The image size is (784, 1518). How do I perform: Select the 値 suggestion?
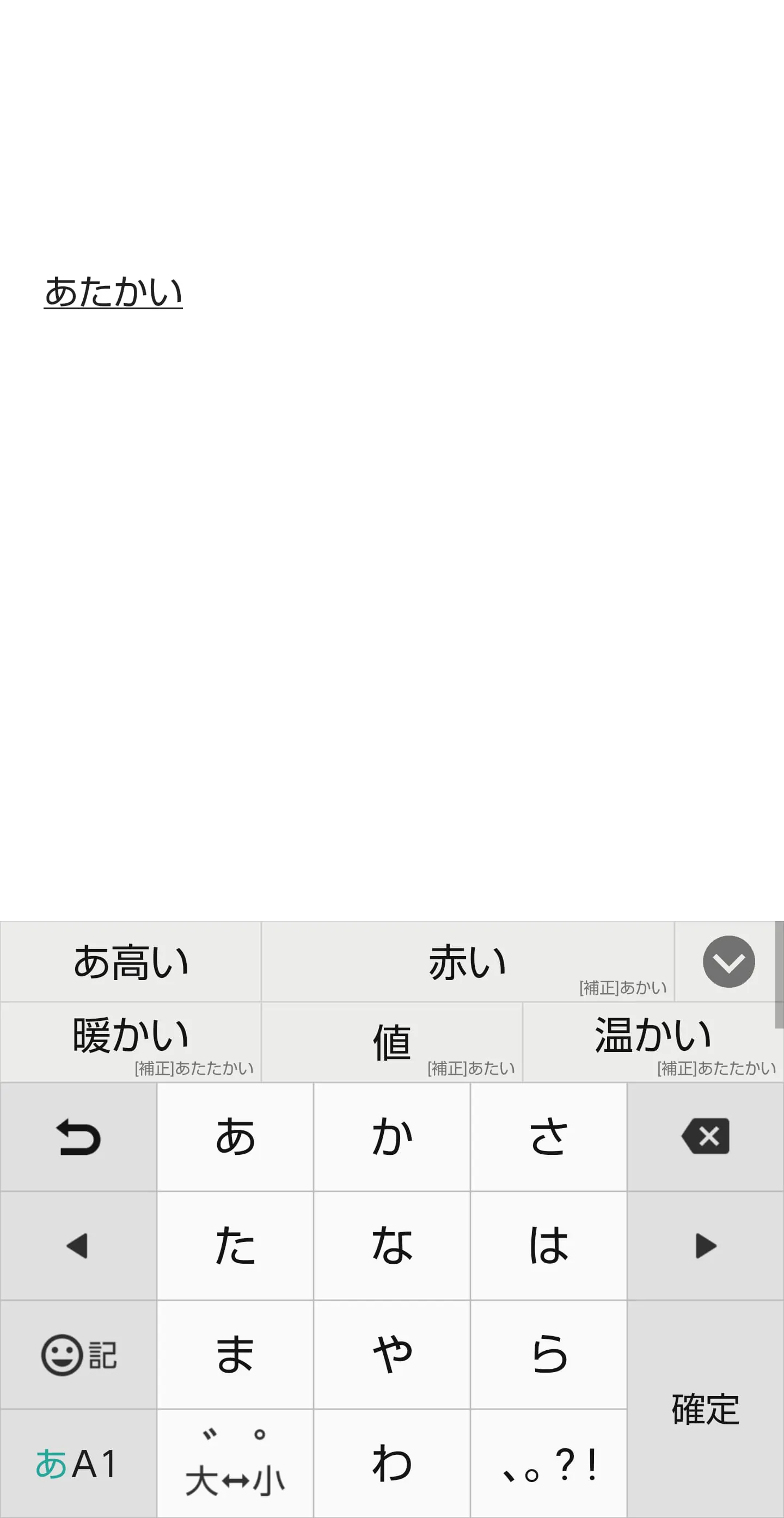[391, 1042]
